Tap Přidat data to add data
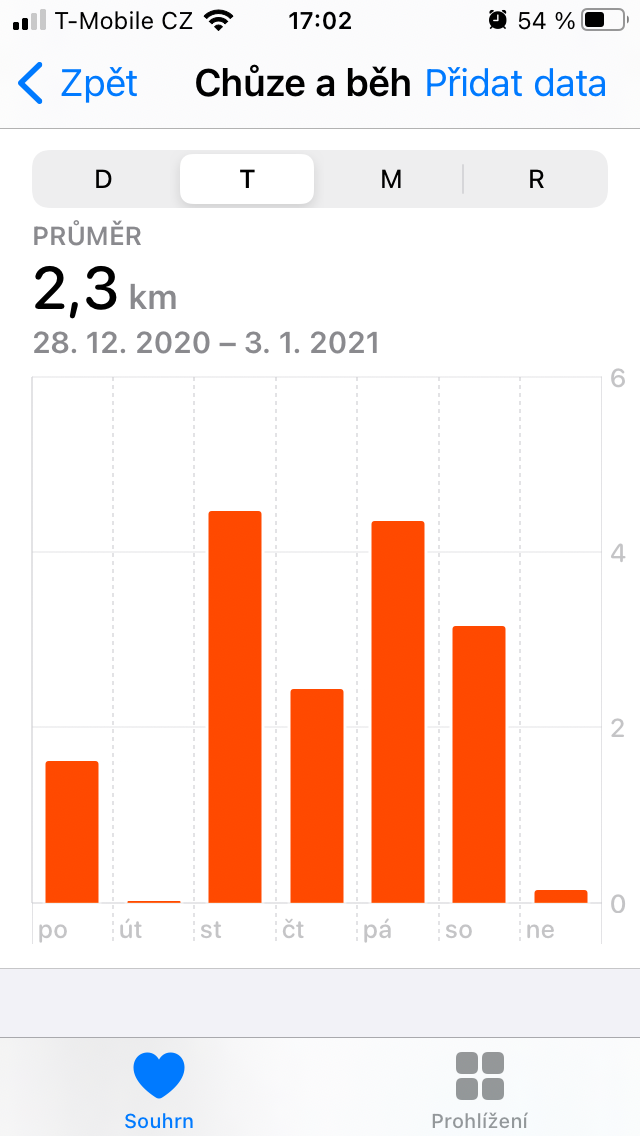The width and height of the screenshot is (640, 1136). 515,84
